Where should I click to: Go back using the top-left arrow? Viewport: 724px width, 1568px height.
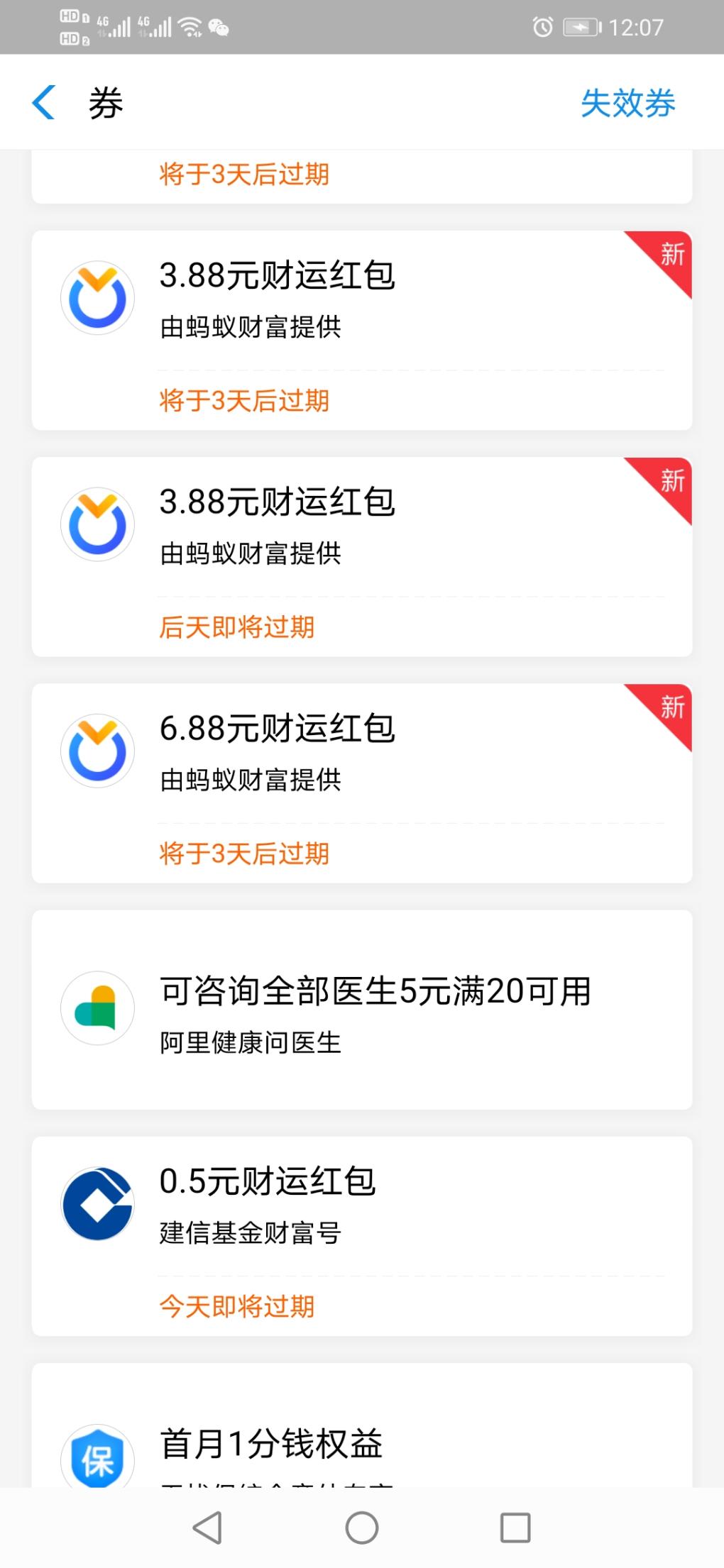44,103
